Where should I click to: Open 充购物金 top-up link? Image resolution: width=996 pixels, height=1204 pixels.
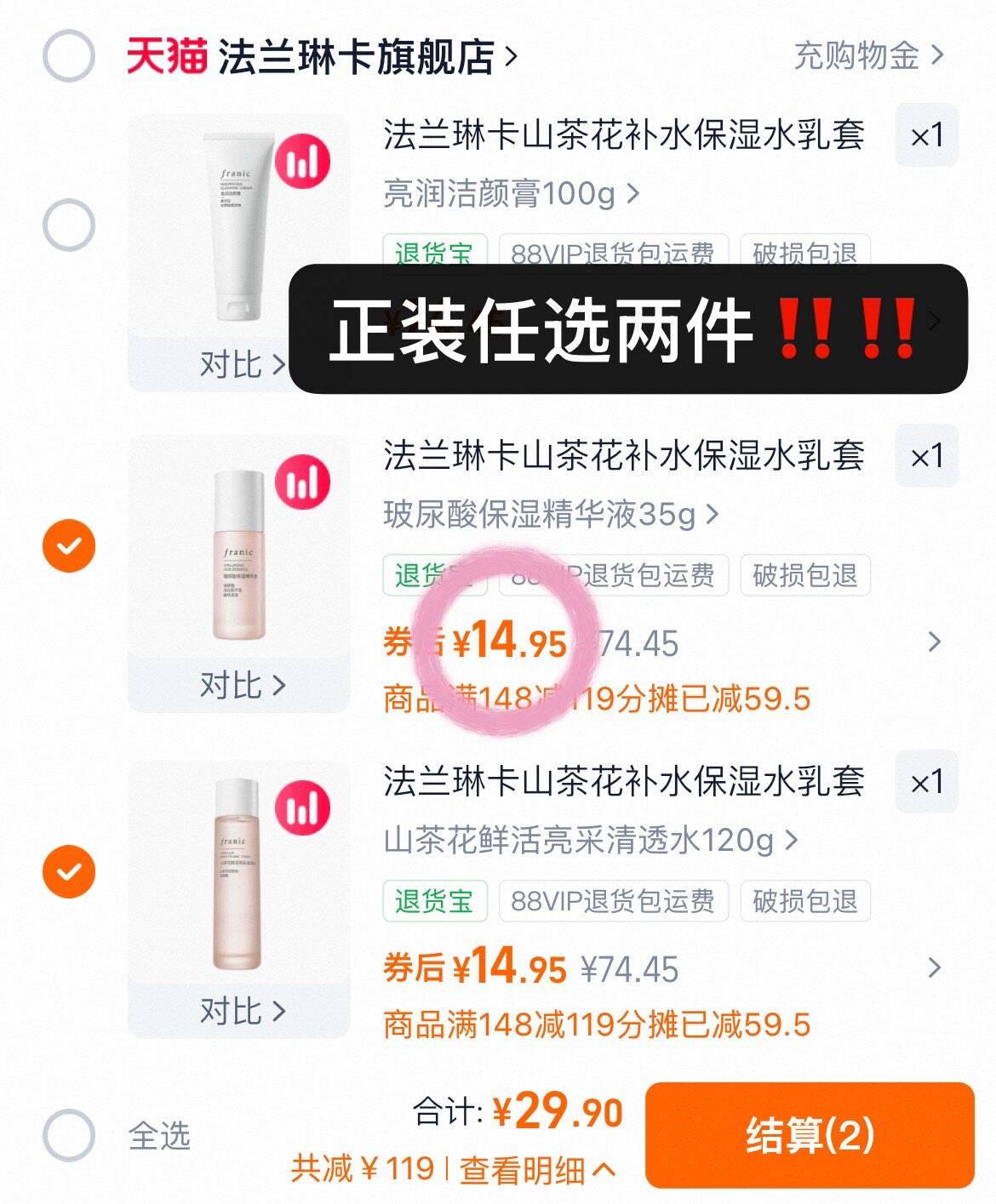tap(867, 55)
